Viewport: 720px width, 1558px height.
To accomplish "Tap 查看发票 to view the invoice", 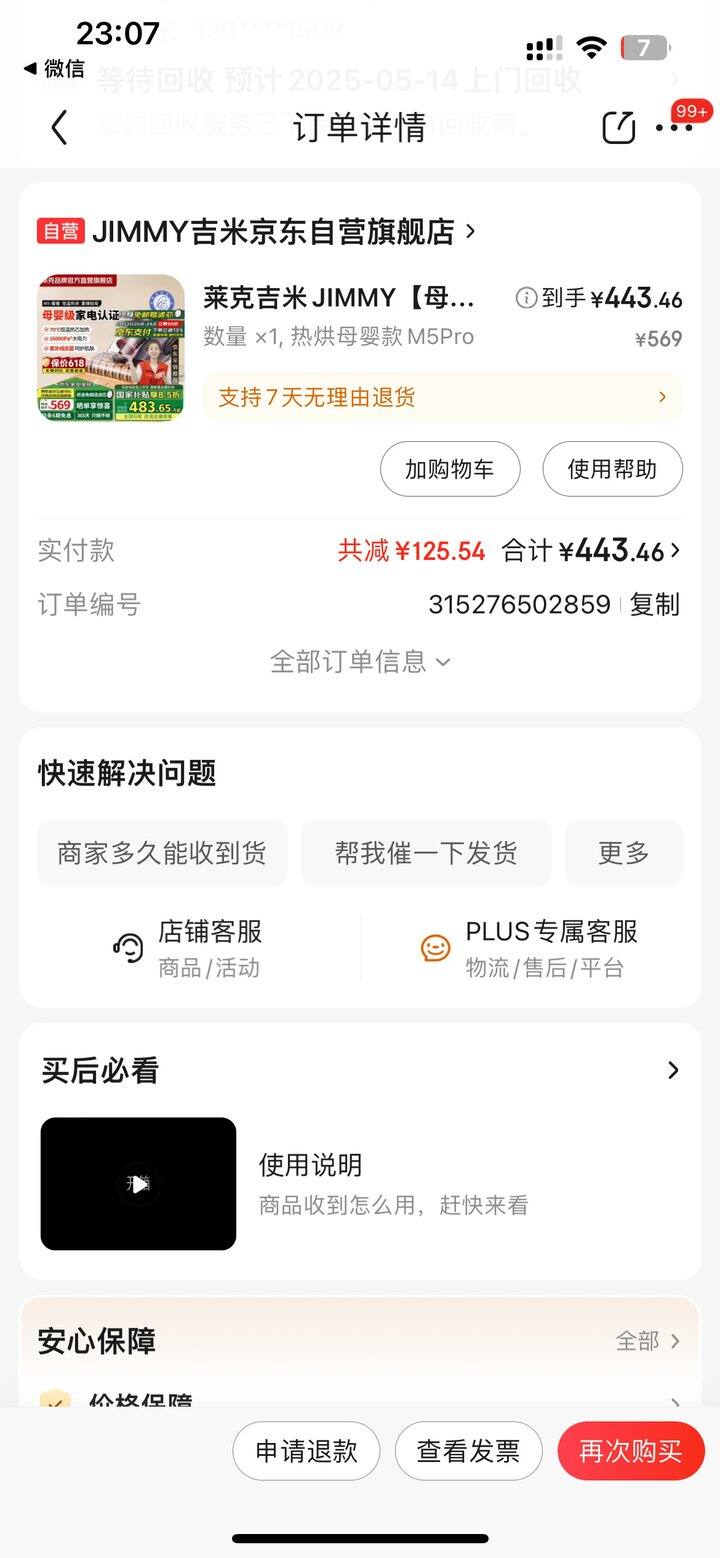I will click(x=469, y=1451).
